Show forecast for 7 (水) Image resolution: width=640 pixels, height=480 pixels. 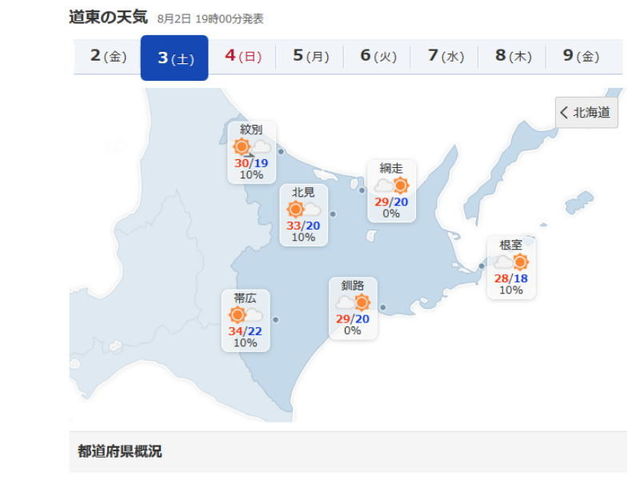tap(446, 56)
